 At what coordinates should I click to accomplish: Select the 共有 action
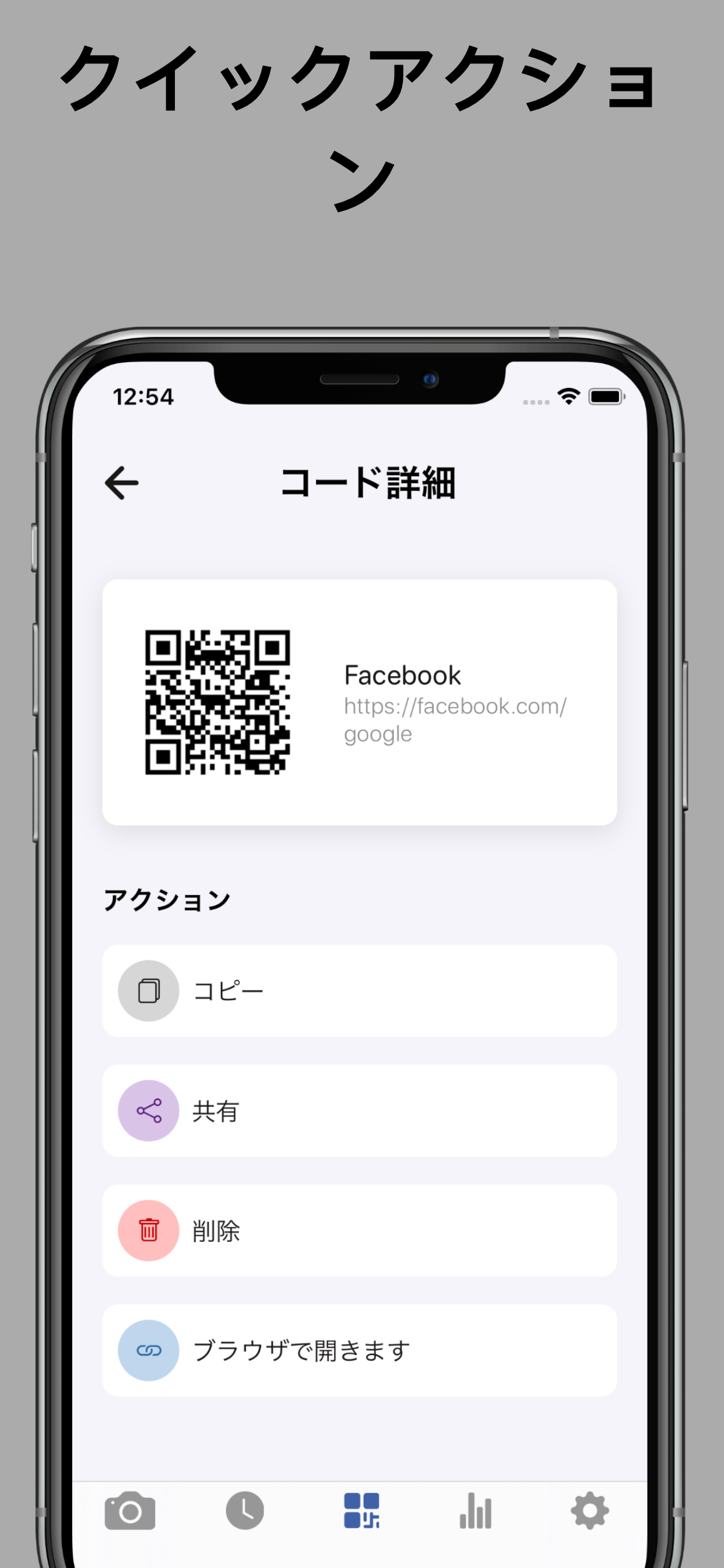pos(217,1111)
